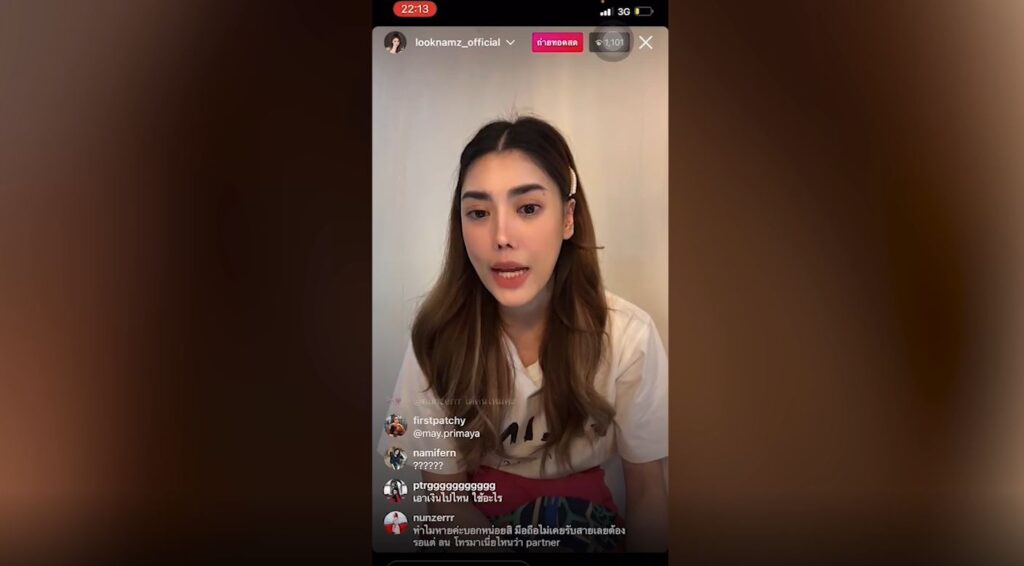Open looknamz_official profile dropdown
Viewport: 1024px width, 566px height.
510,42
